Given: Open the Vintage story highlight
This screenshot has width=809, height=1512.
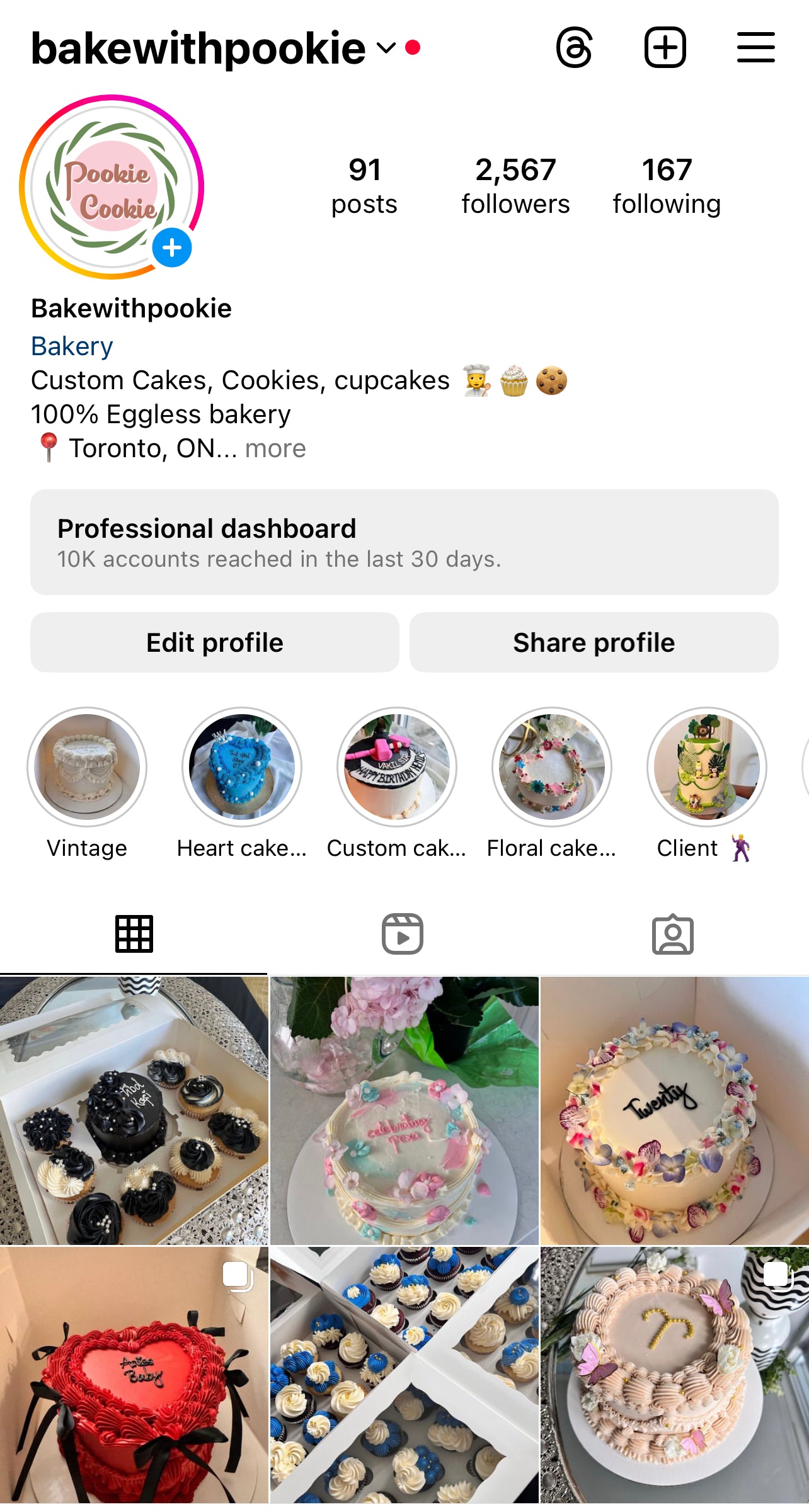Looking at the screenshot, I should 86,768.
